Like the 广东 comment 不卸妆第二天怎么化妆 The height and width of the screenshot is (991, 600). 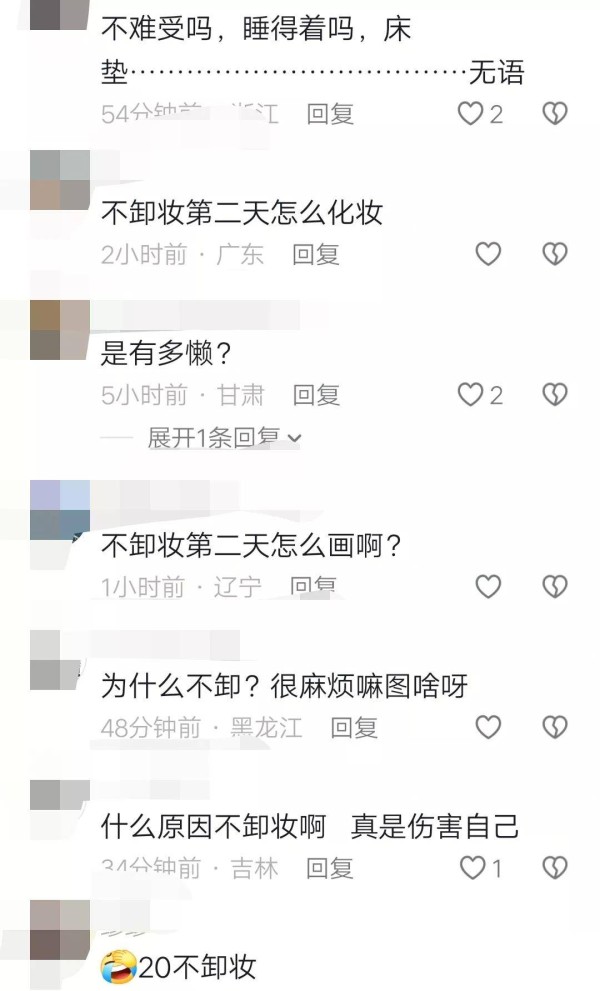[487, 255]
